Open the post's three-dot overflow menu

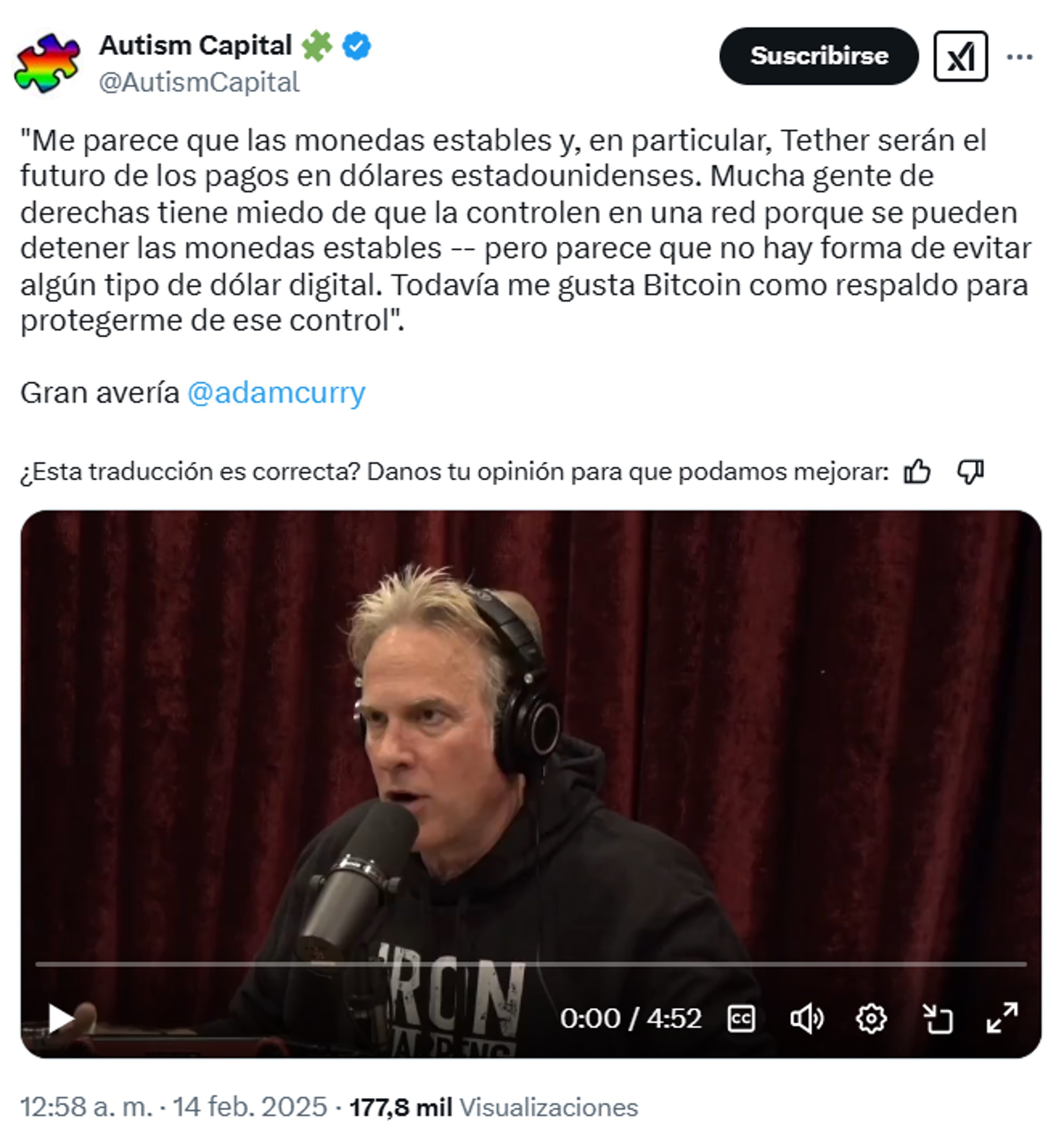point(1019,57)
